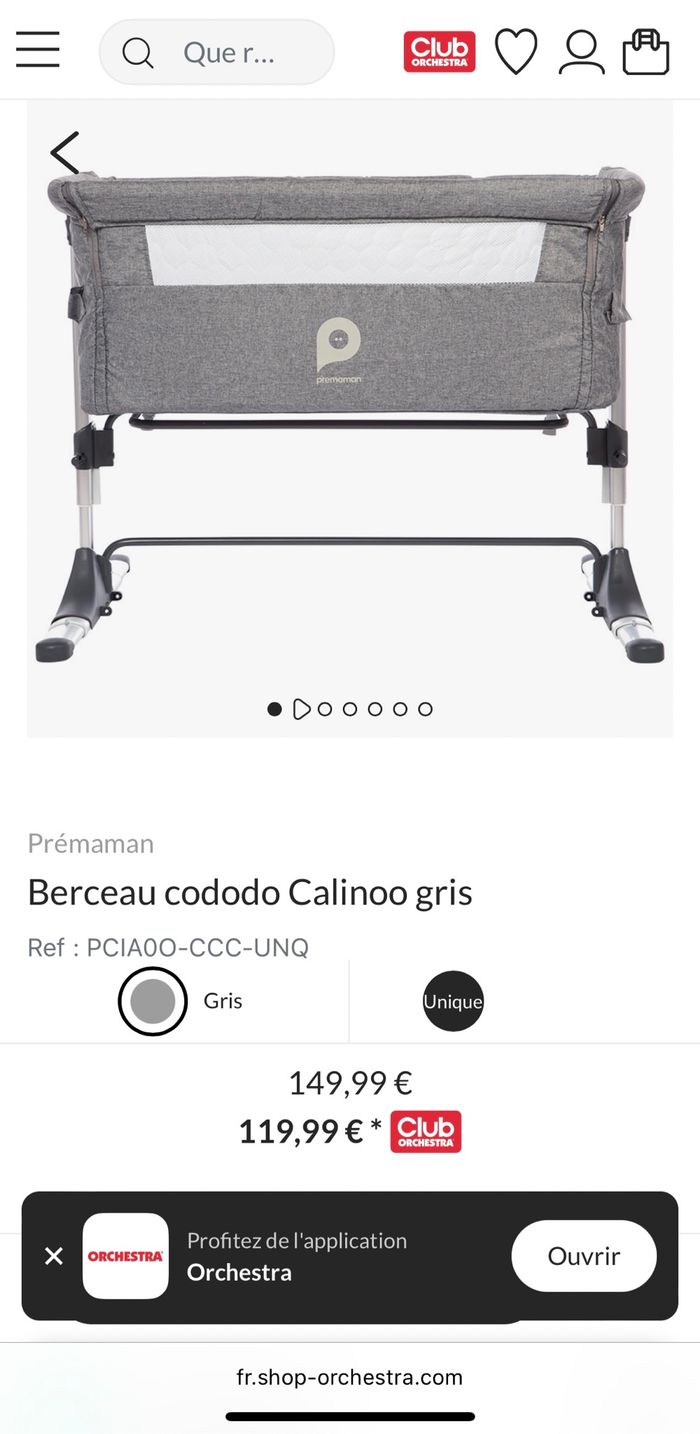Screen dimensions: 700x1434
Task: Dismiss the Orchestra app banner
Action: coord(54,1256)
